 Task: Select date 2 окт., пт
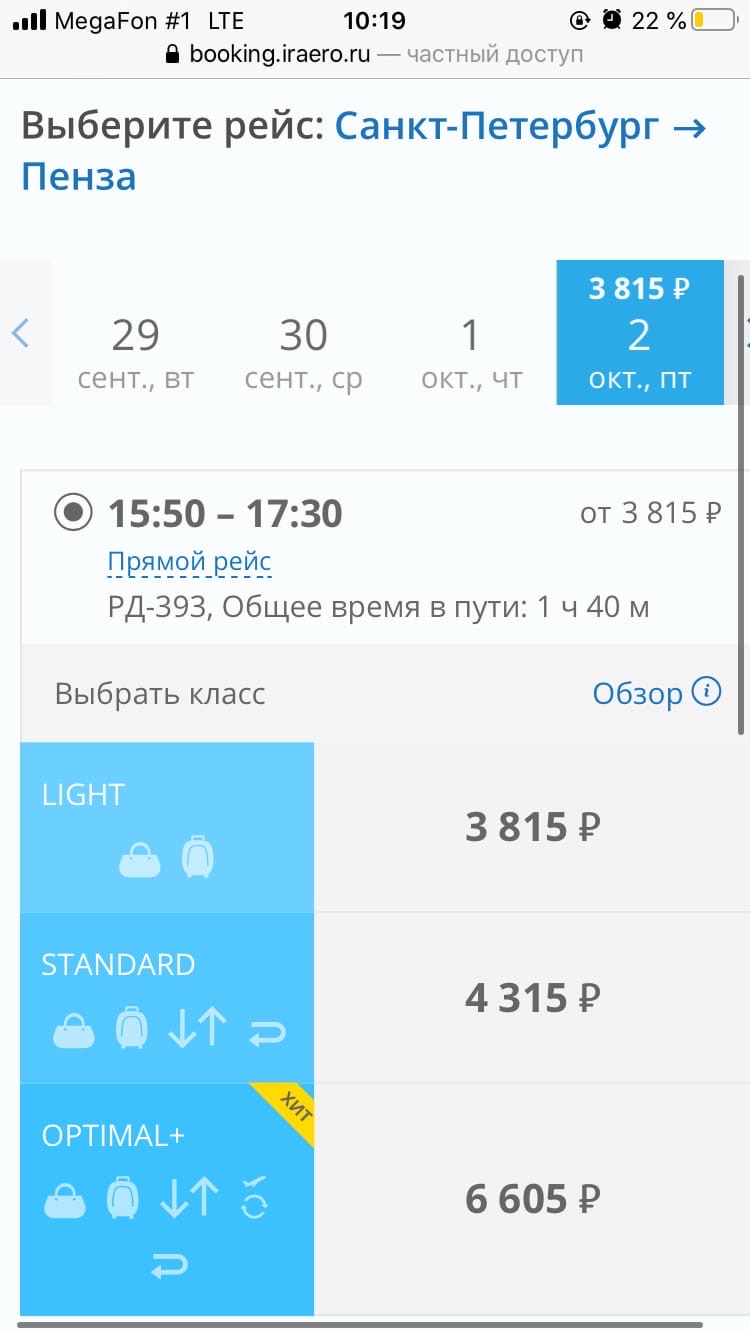pos(639,335)
